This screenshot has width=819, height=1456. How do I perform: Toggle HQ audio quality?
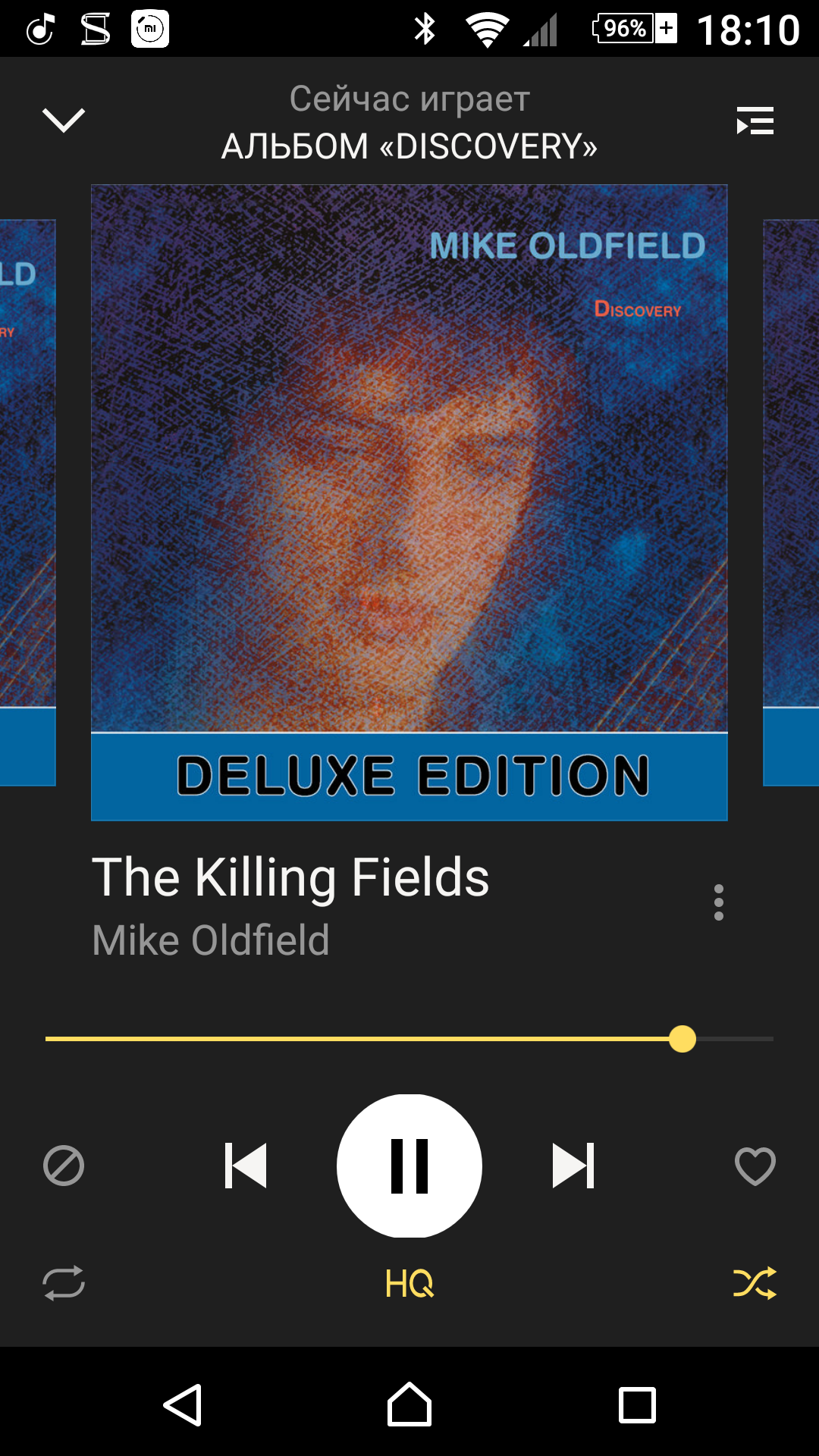409,1283
